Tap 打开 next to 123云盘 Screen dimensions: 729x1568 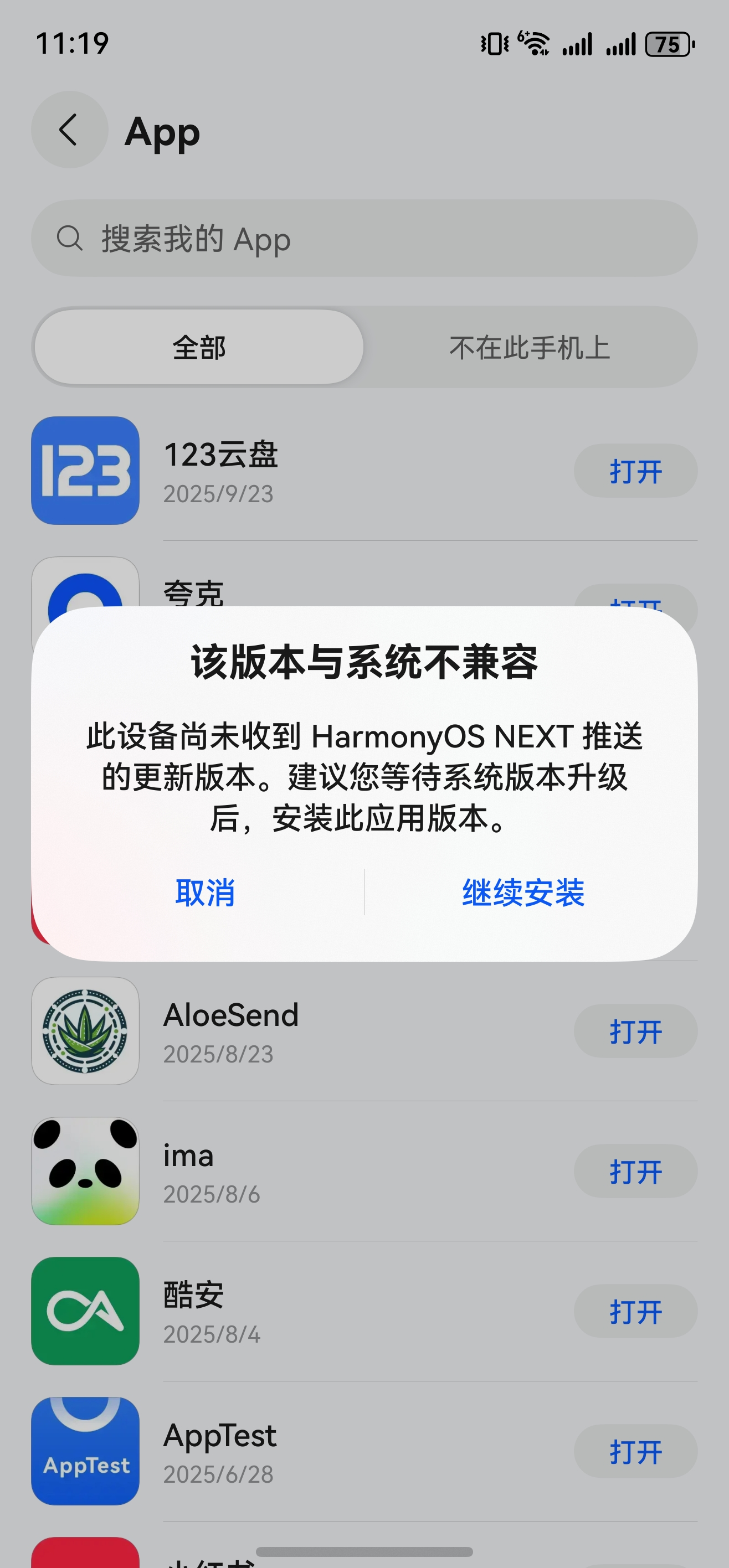[635, 471]
